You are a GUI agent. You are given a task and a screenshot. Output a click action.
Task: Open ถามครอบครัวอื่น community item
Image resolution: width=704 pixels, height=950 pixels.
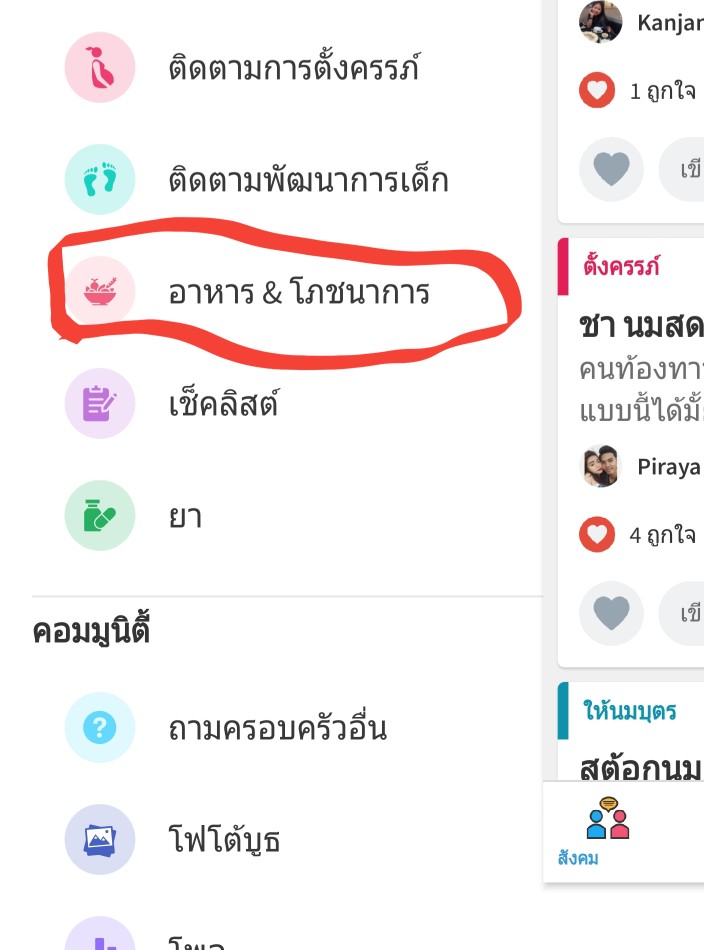tap(277, 728)
